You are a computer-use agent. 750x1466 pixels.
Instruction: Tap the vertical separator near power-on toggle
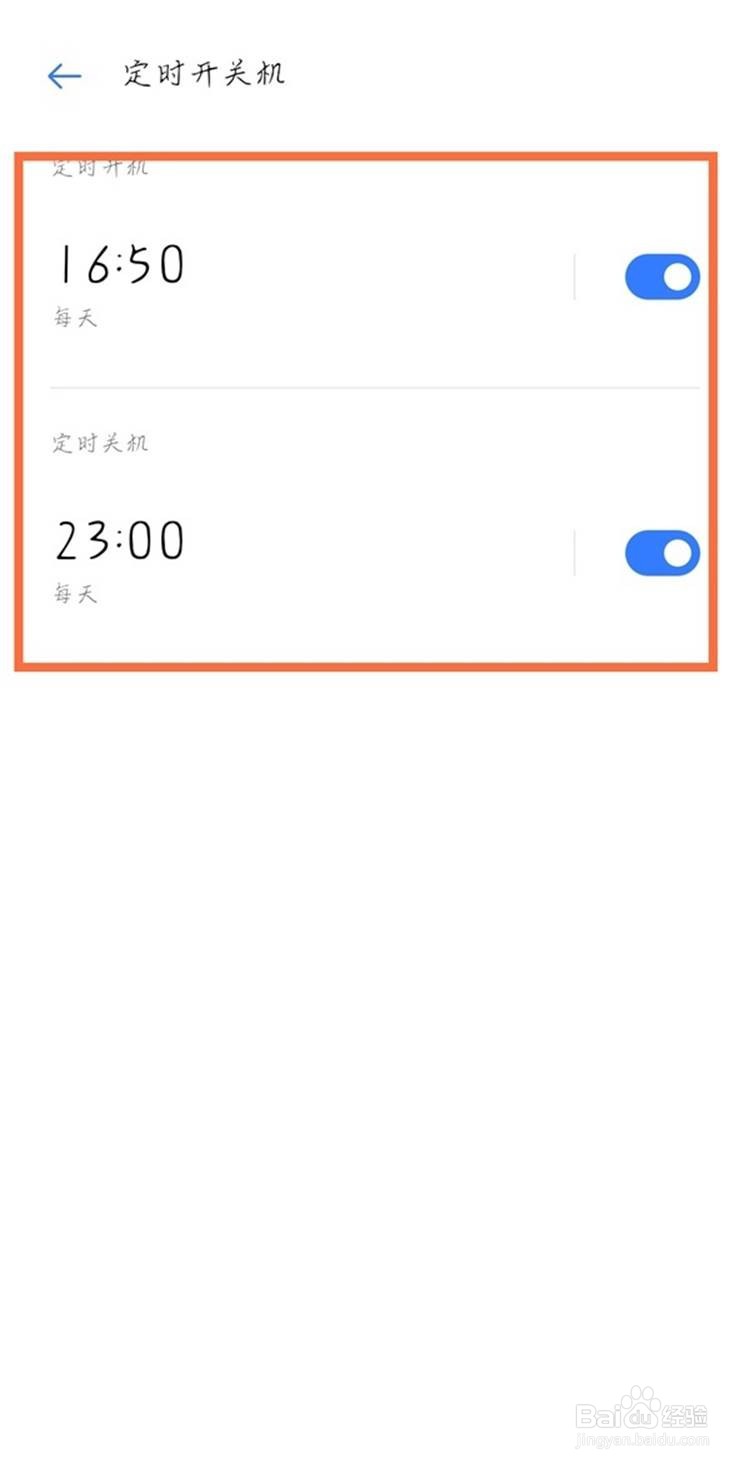(x=575, y=276)
